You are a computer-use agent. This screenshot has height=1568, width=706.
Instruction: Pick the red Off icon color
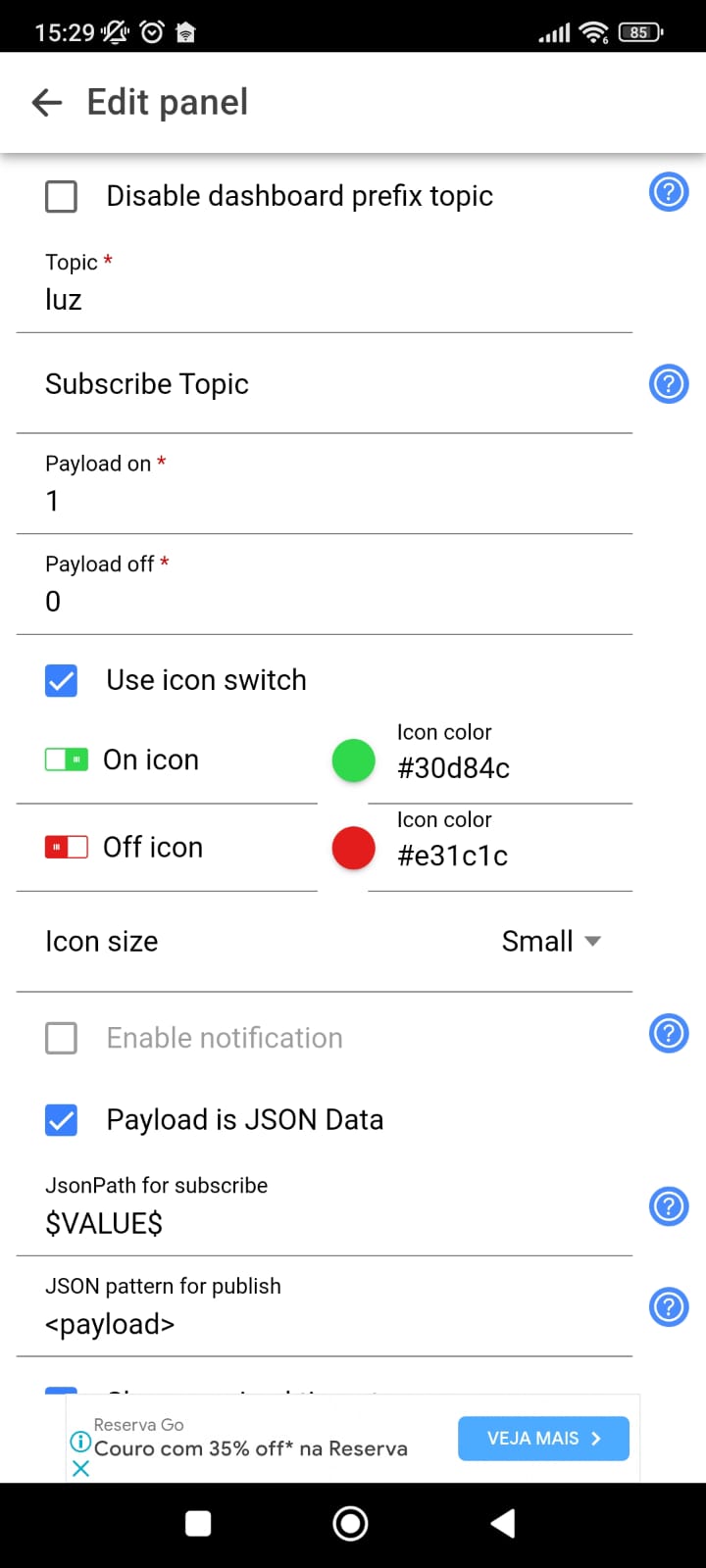tap(354, 848)
